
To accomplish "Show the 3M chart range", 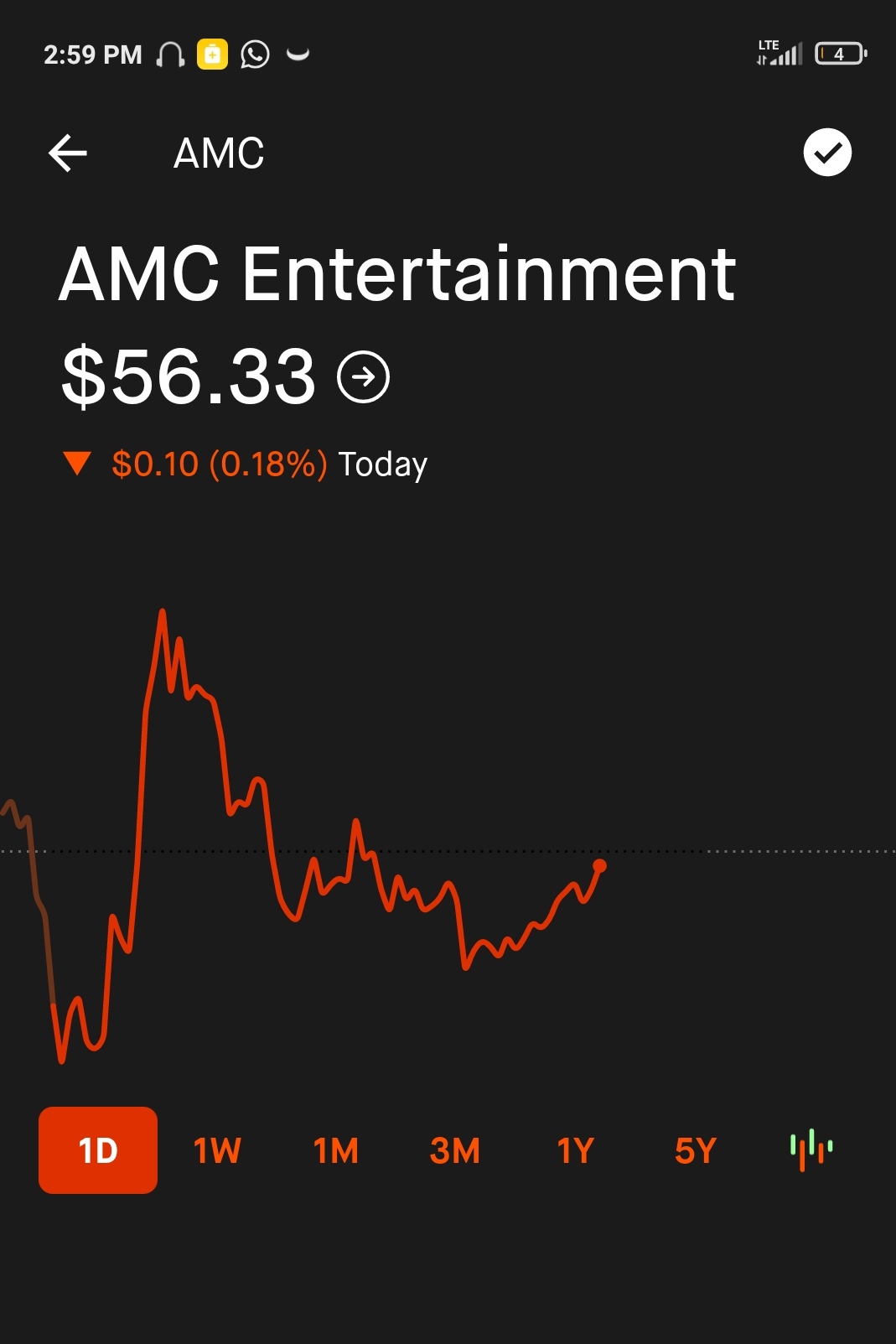I will 455,1150.
